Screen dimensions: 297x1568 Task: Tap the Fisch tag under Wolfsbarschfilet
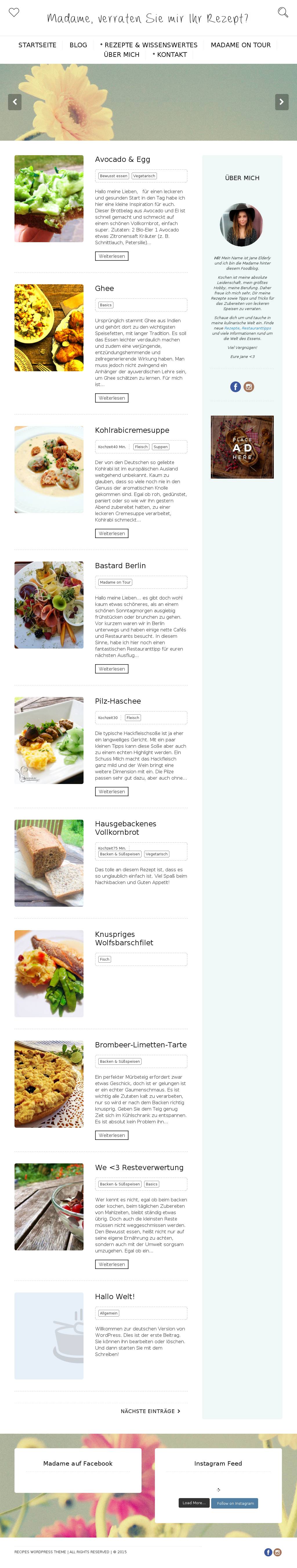click(105, 959)
